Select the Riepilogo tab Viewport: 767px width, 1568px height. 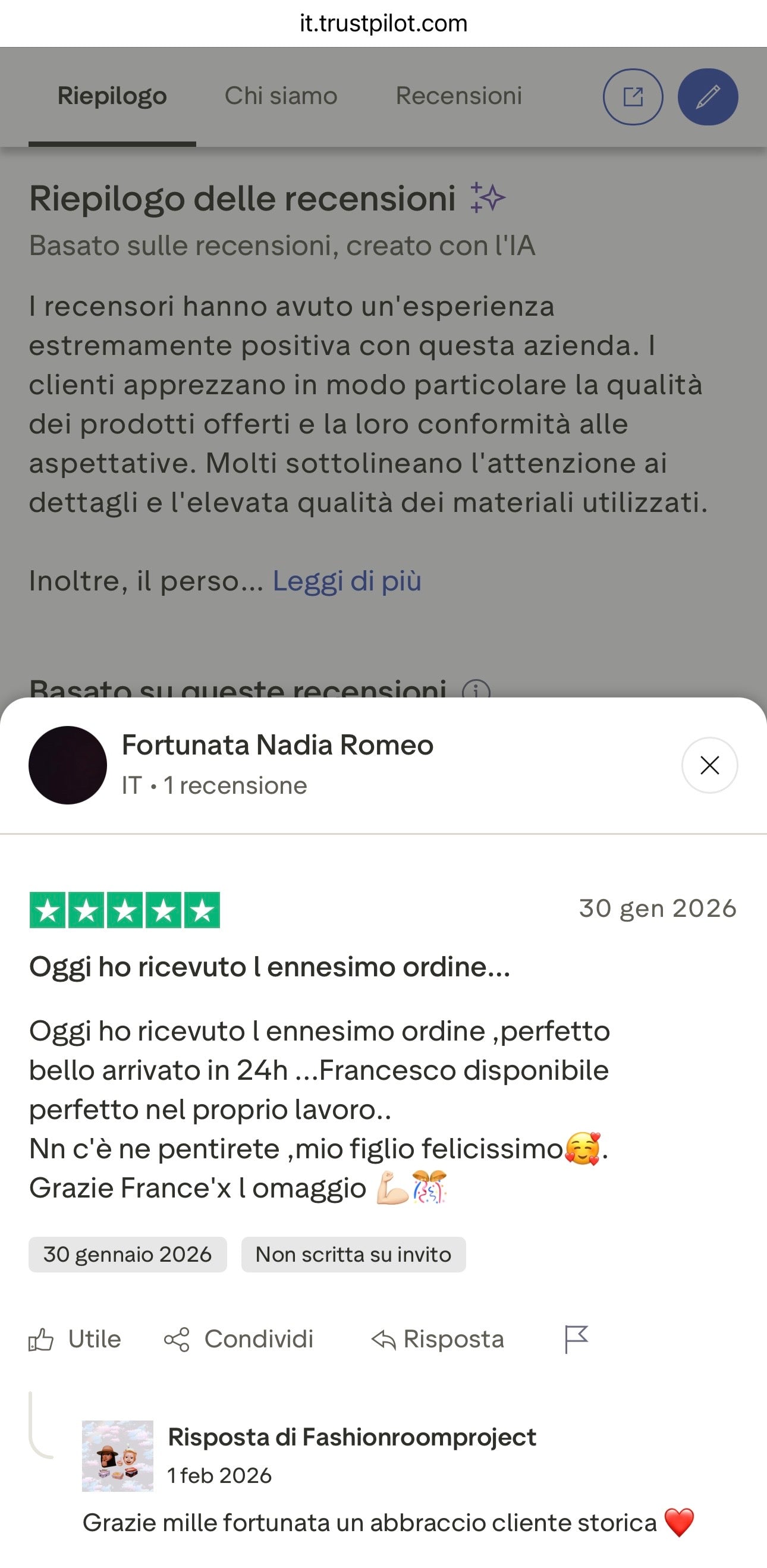[112, 96]
